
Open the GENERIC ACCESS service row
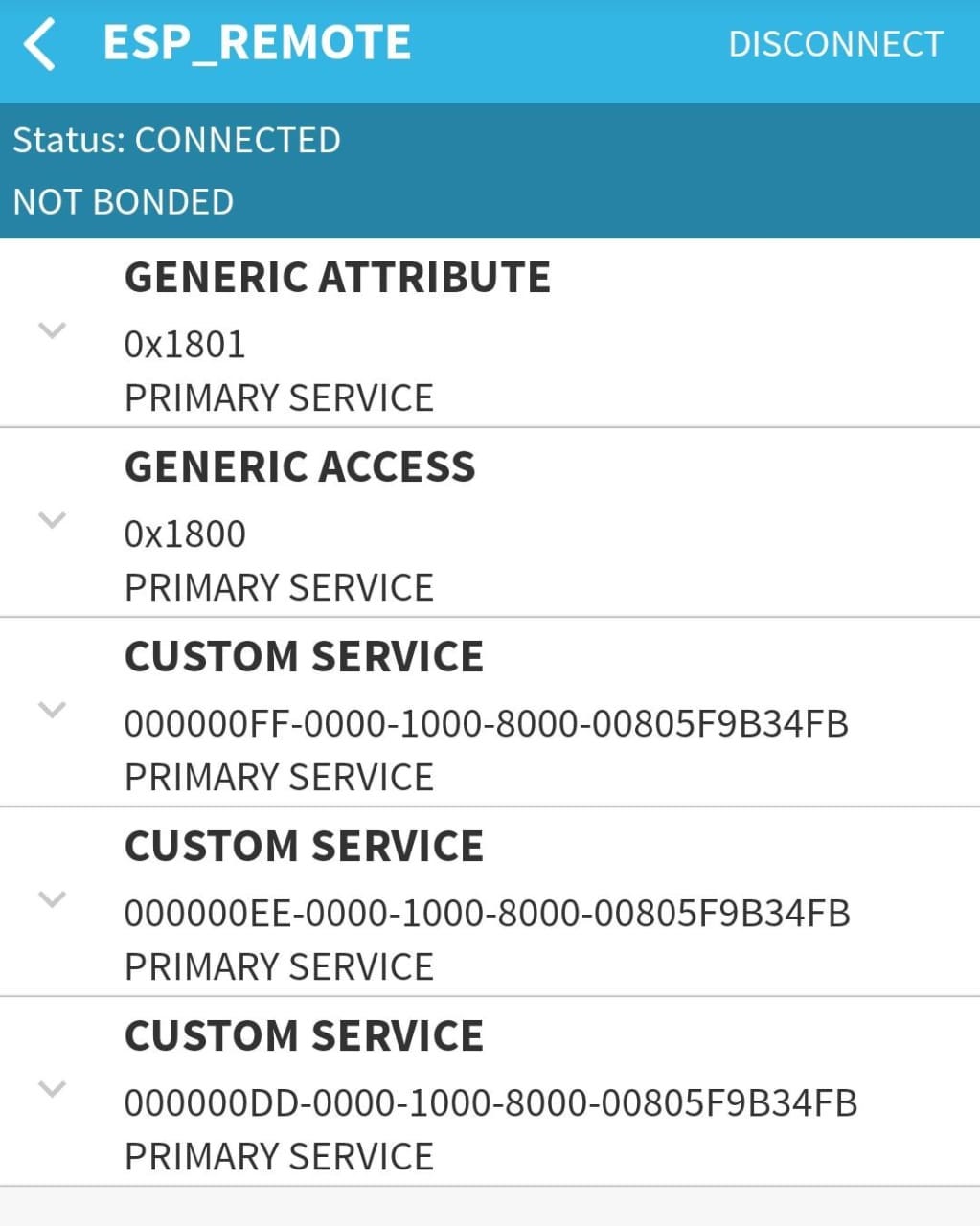(x=300, y=466)
